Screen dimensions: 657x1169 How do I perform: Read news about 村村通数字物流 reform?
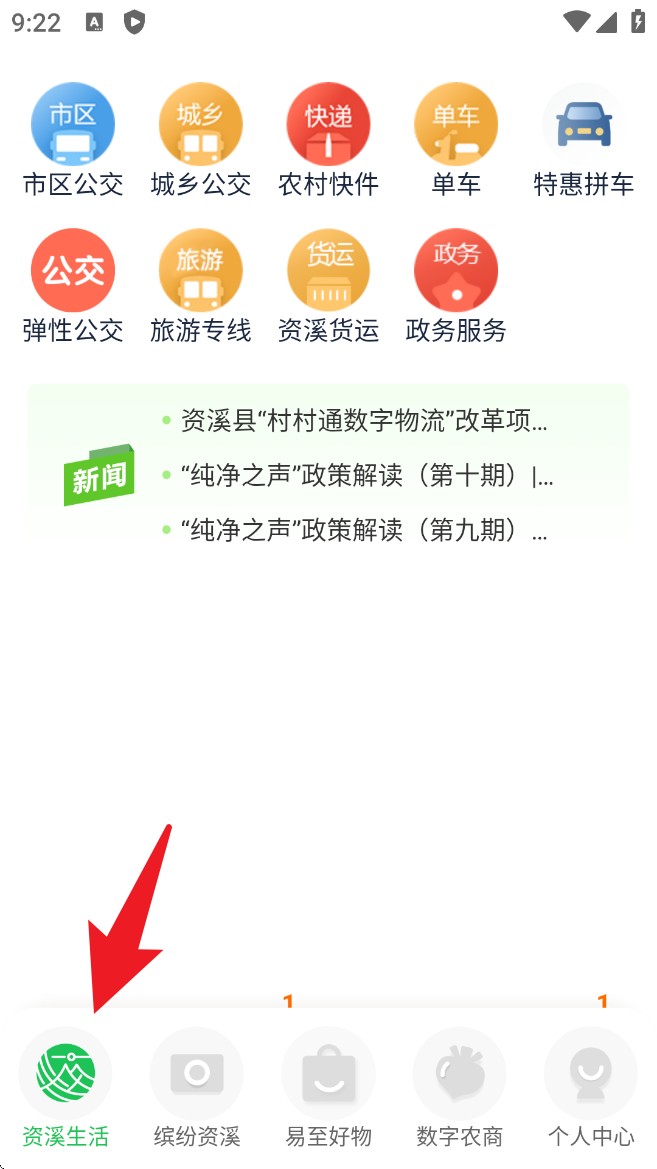click(364, 421)
